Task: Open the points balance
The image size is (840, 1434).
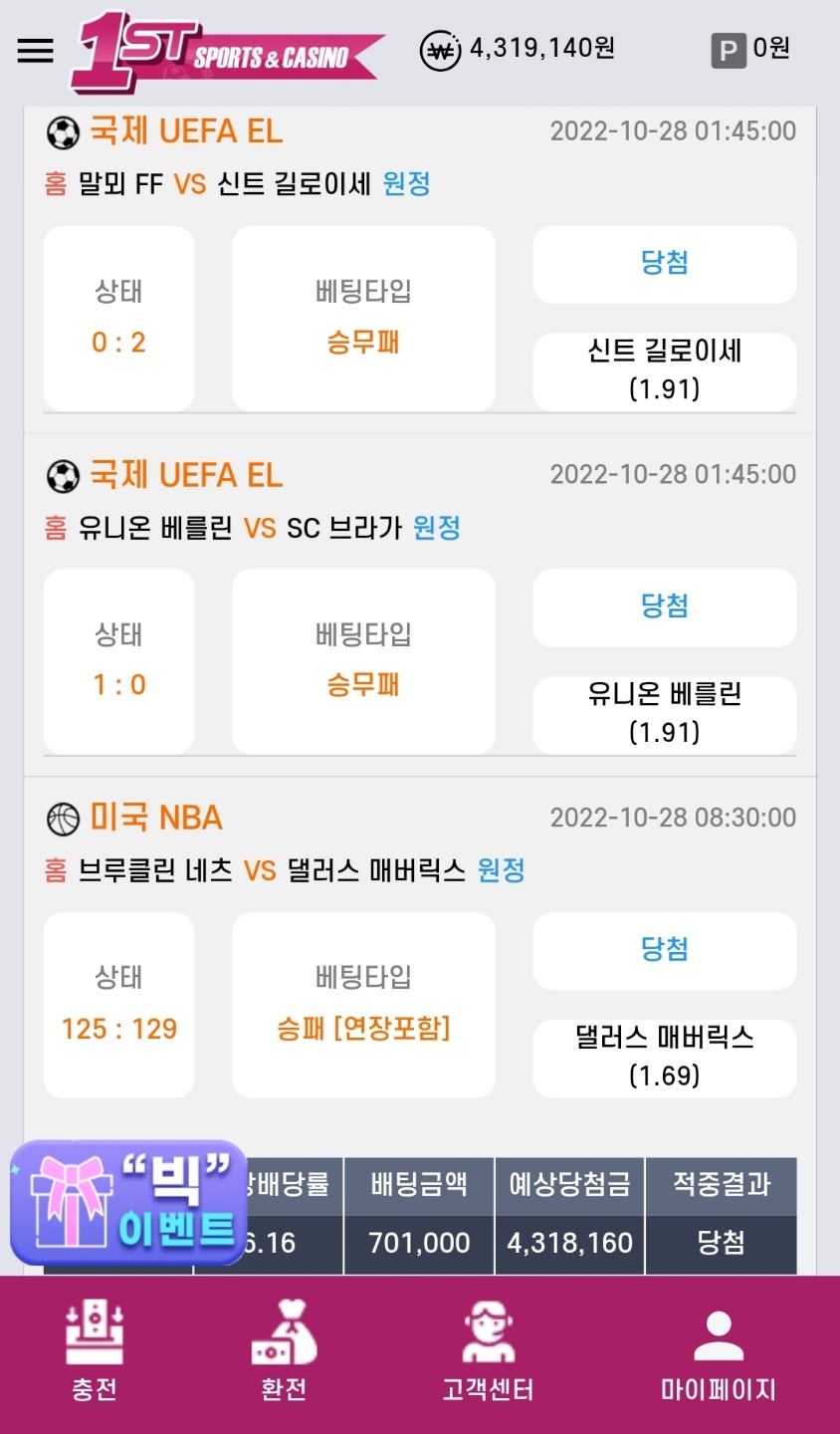Action: coord(751,49)
